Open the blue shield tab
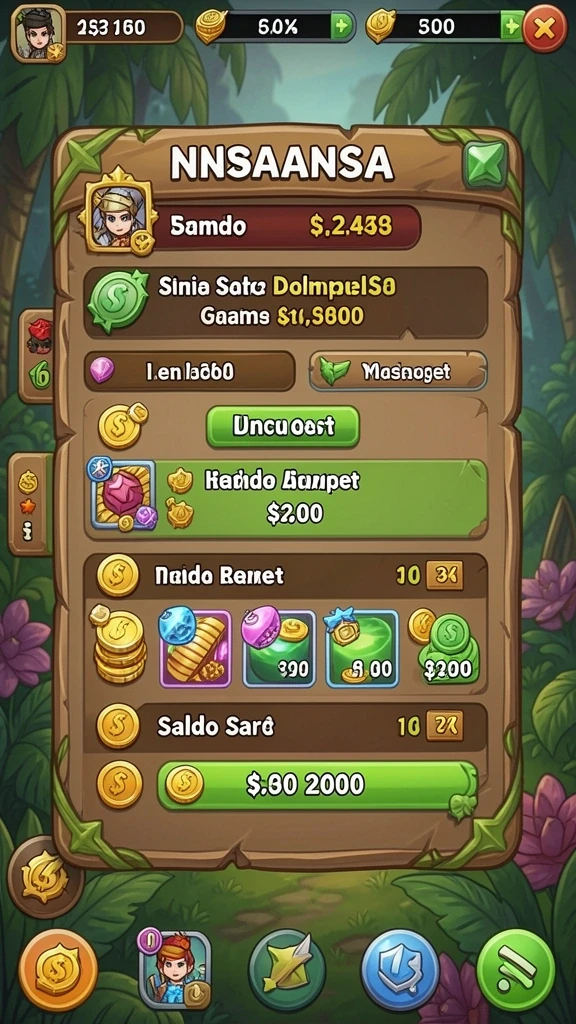The image size is (576, 1024). point(400,970)
